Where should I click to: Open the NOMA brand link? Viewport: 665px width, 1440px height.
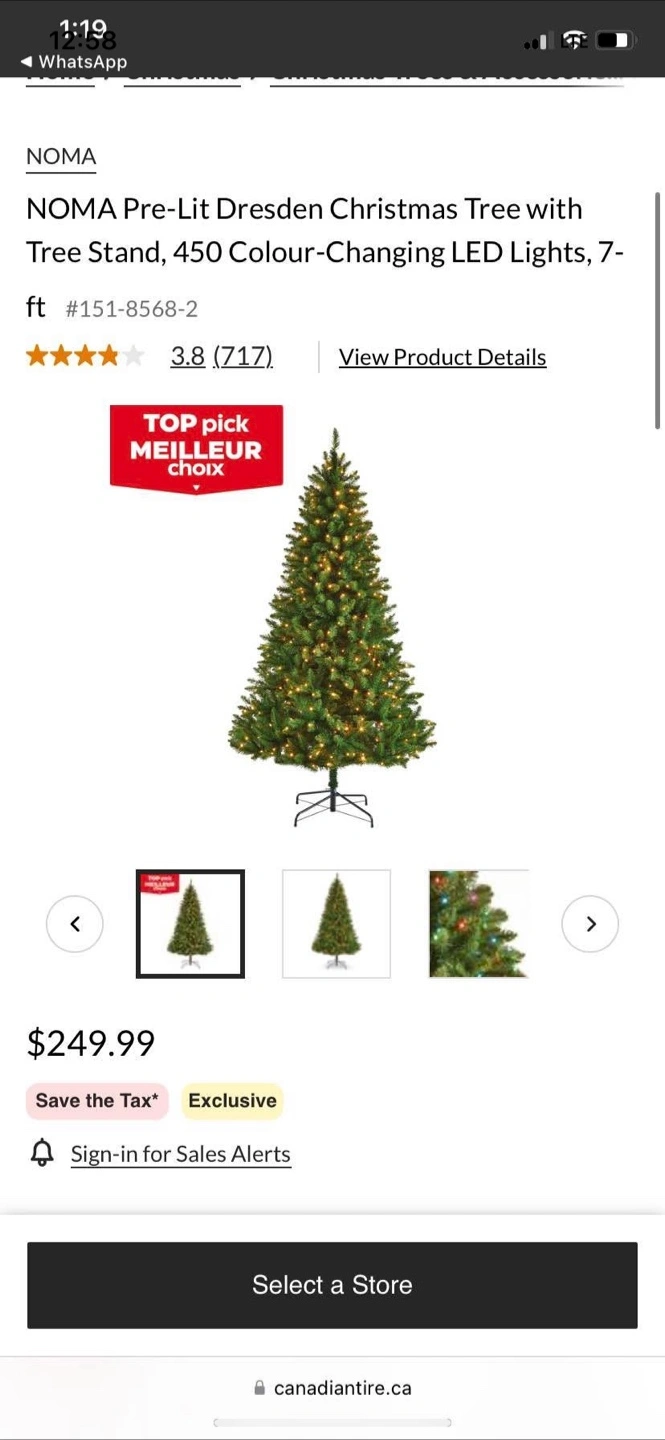[x=61, y=157]
